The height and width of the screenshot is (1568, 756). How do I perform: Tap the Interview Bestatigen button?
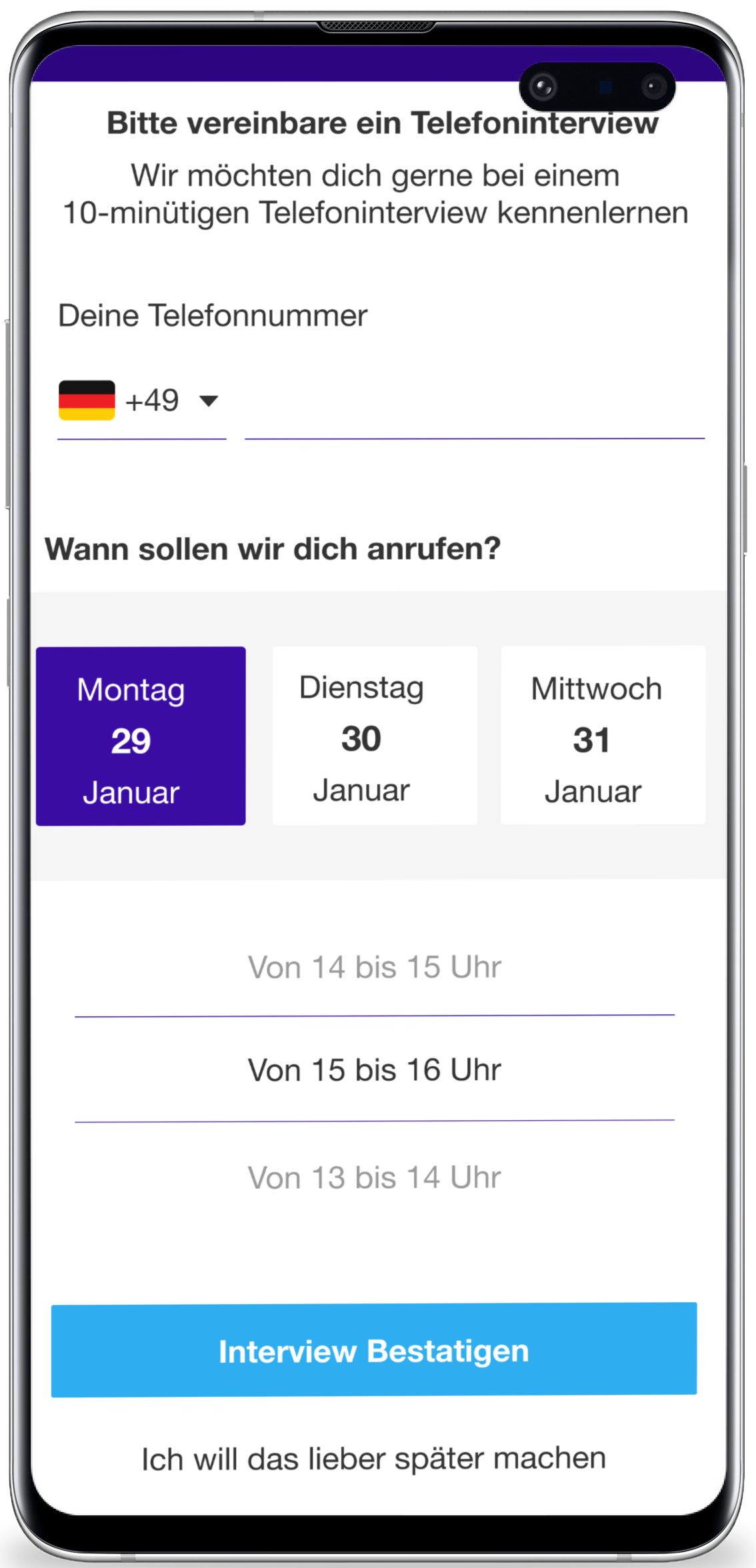(374, 1349)
